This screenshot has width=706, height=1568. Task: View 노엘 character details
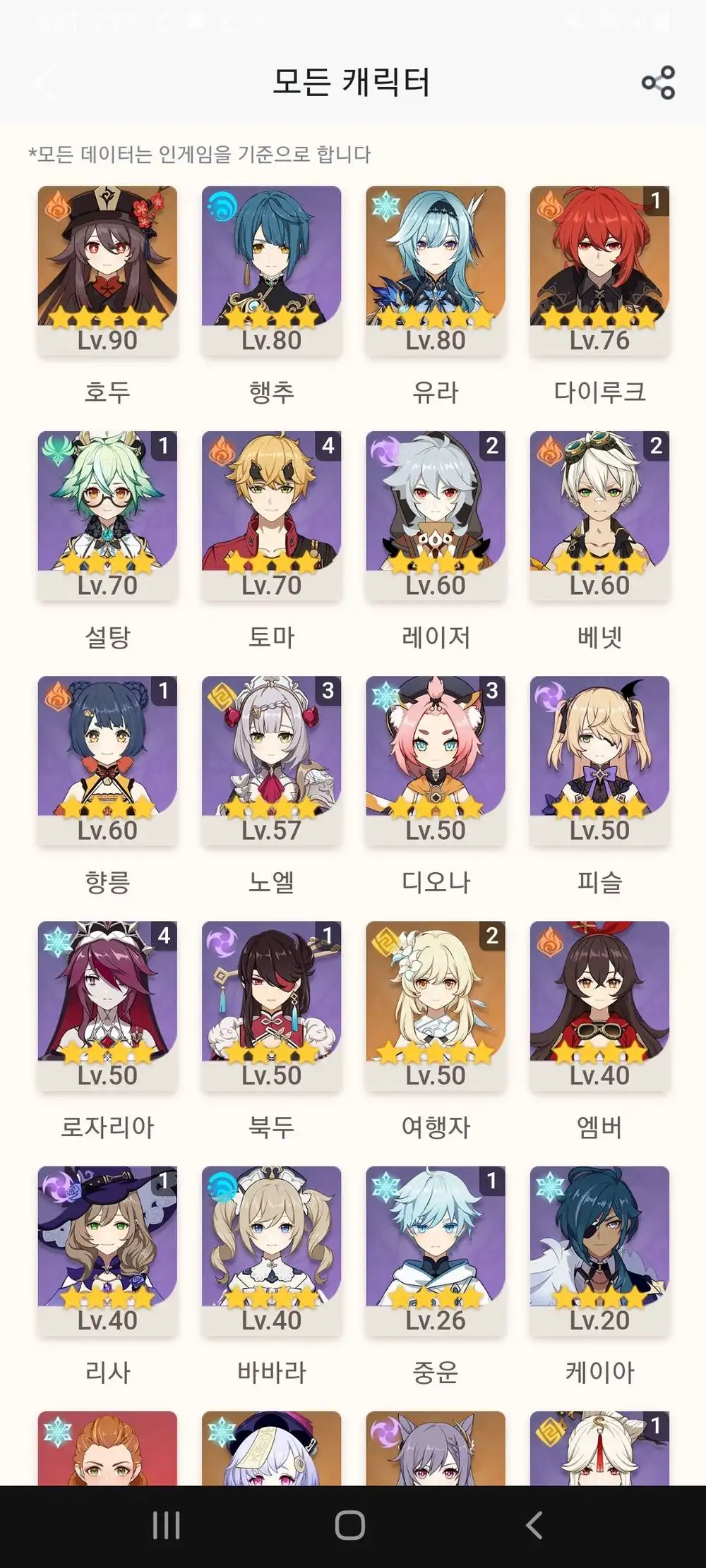point(271,759)
